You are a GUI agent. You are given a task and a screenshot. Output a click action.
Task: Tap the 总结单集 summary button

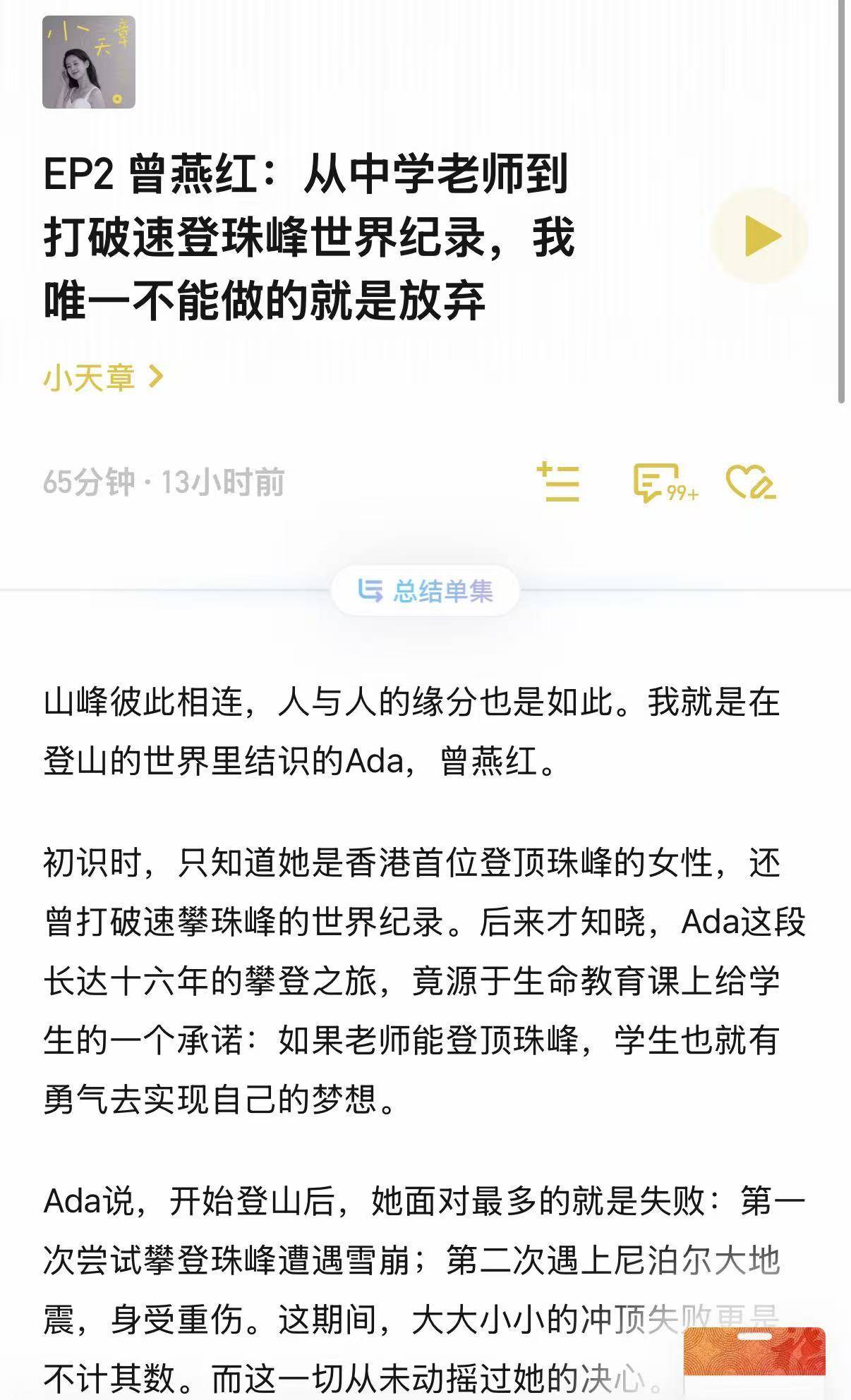(425, 591)
